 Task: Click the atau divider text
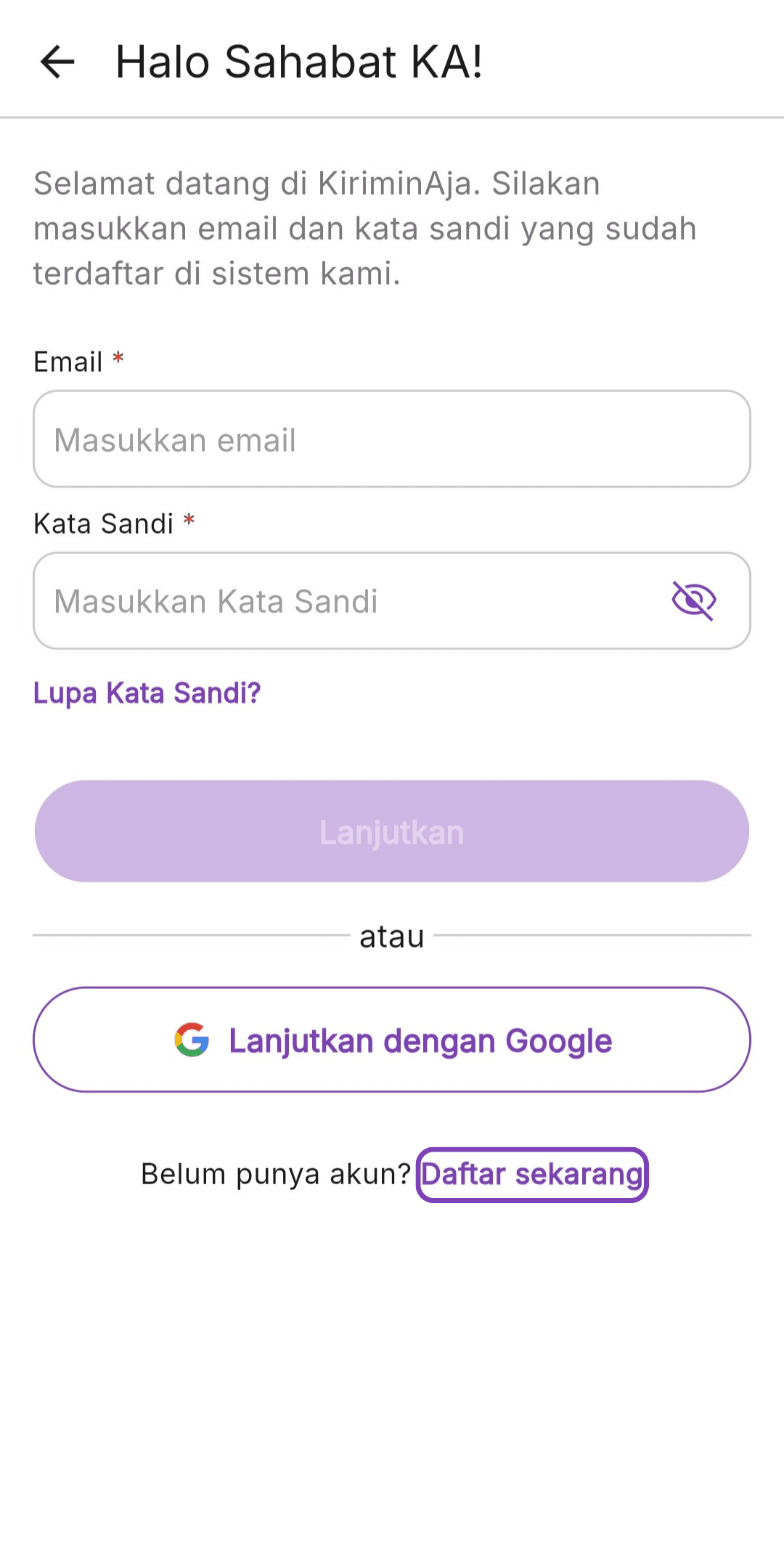[x=392, y=936]
